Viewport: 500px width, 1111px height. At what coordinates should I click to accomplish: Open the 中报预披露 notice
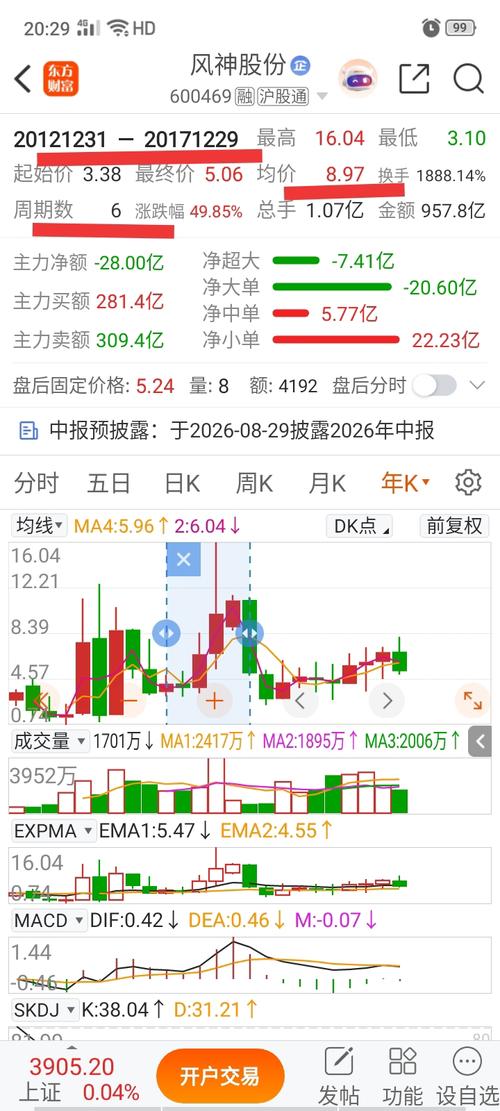point(227,430)
